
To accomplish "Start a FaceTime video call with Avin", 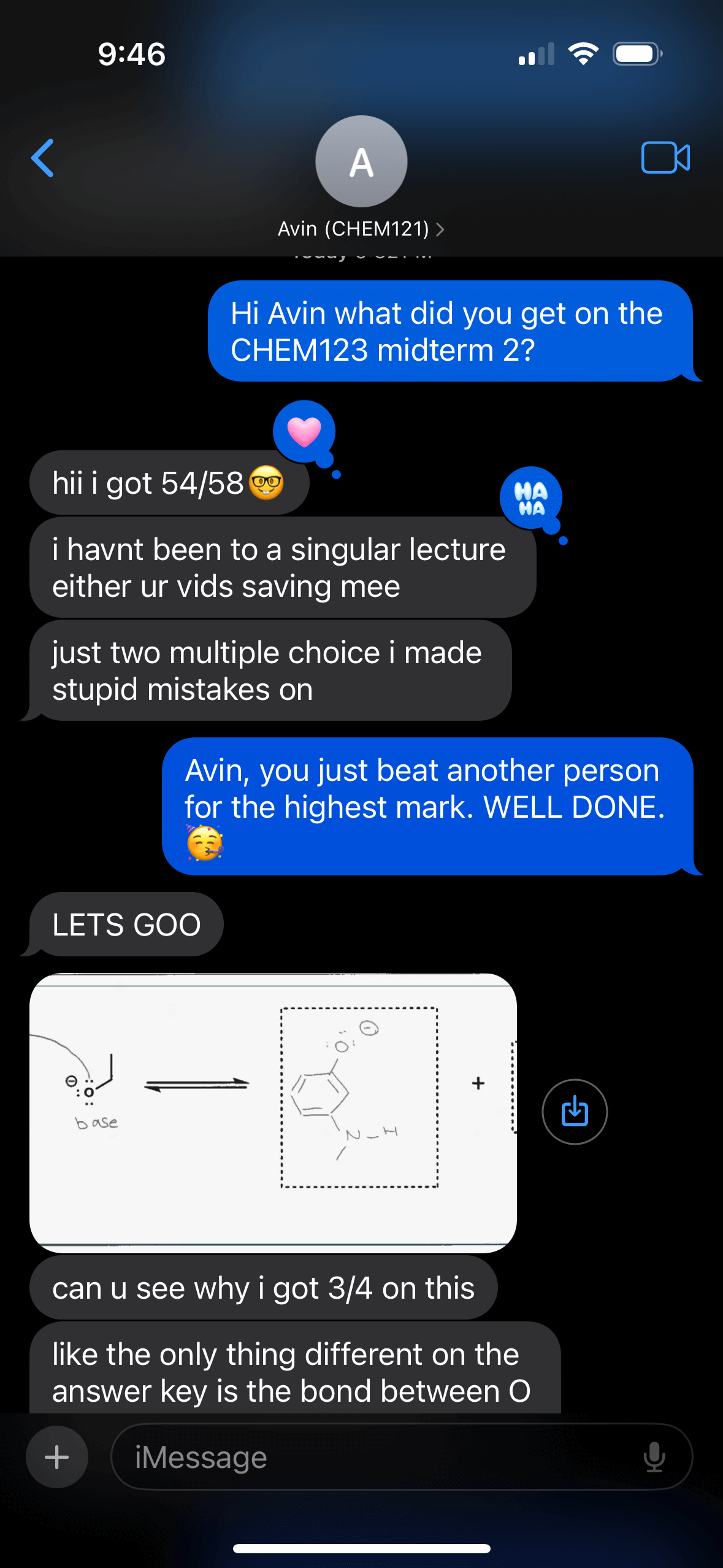I will point(665,158).
